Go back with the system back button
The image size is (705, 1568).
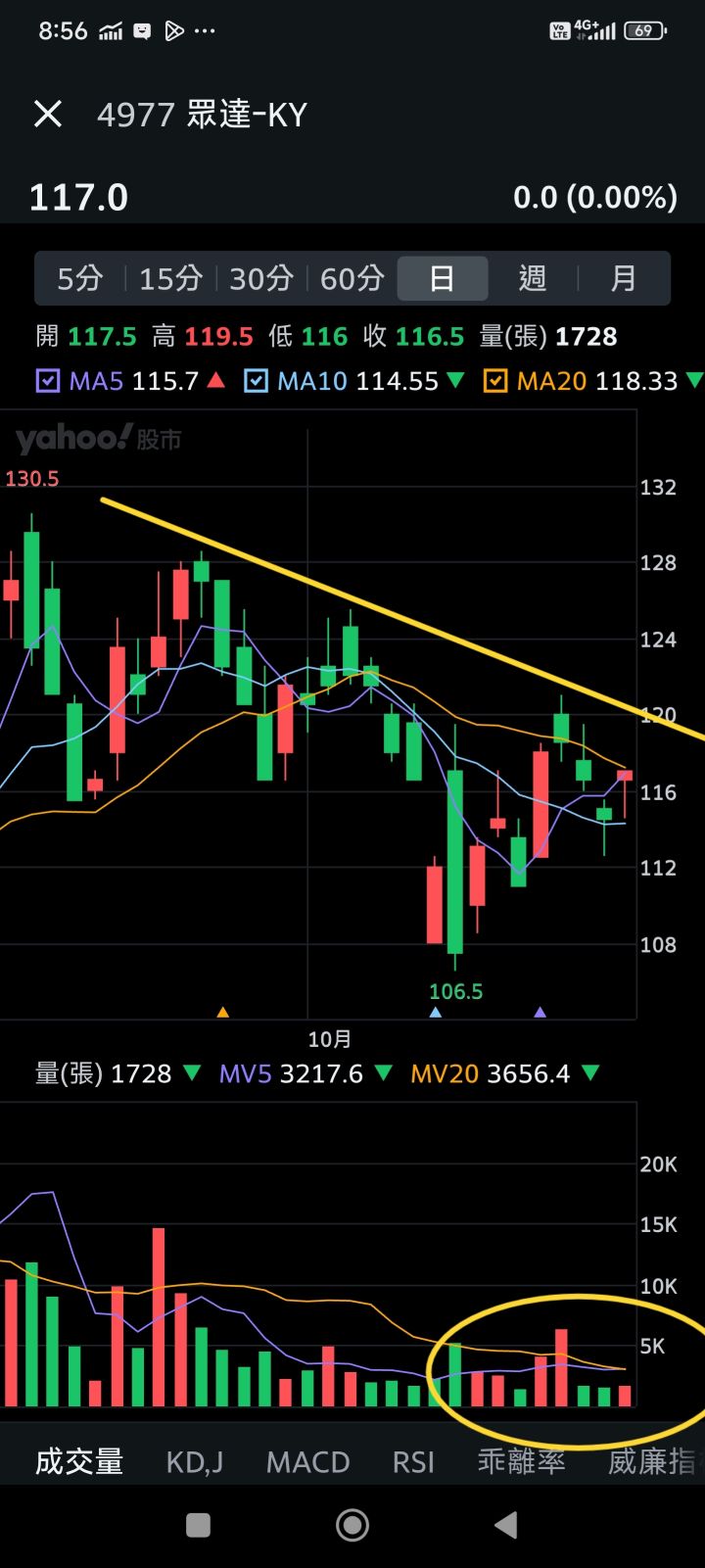point(505,1525)
